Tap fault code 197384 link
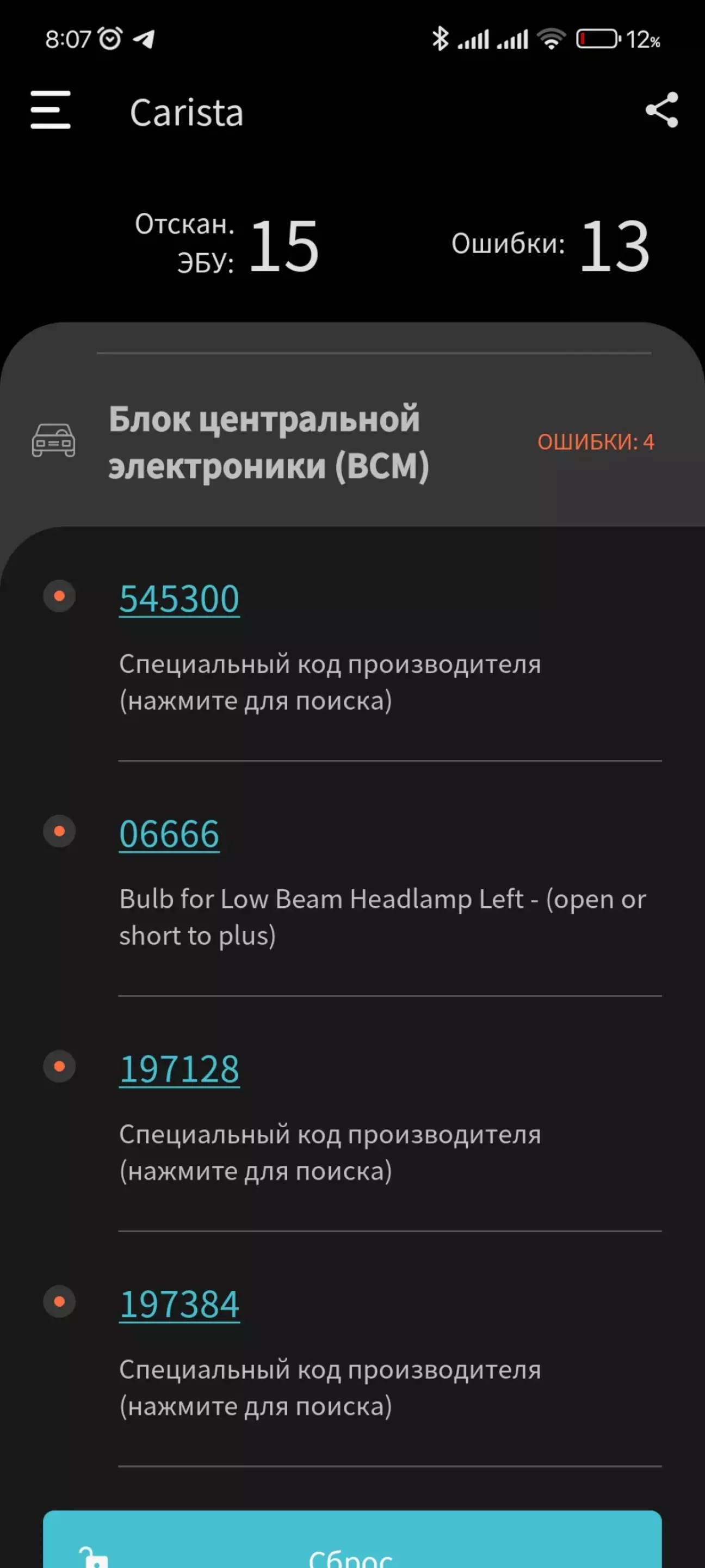Image resolution: width=705 pixels, height=1568 pixels. (x=180, y=1305)
